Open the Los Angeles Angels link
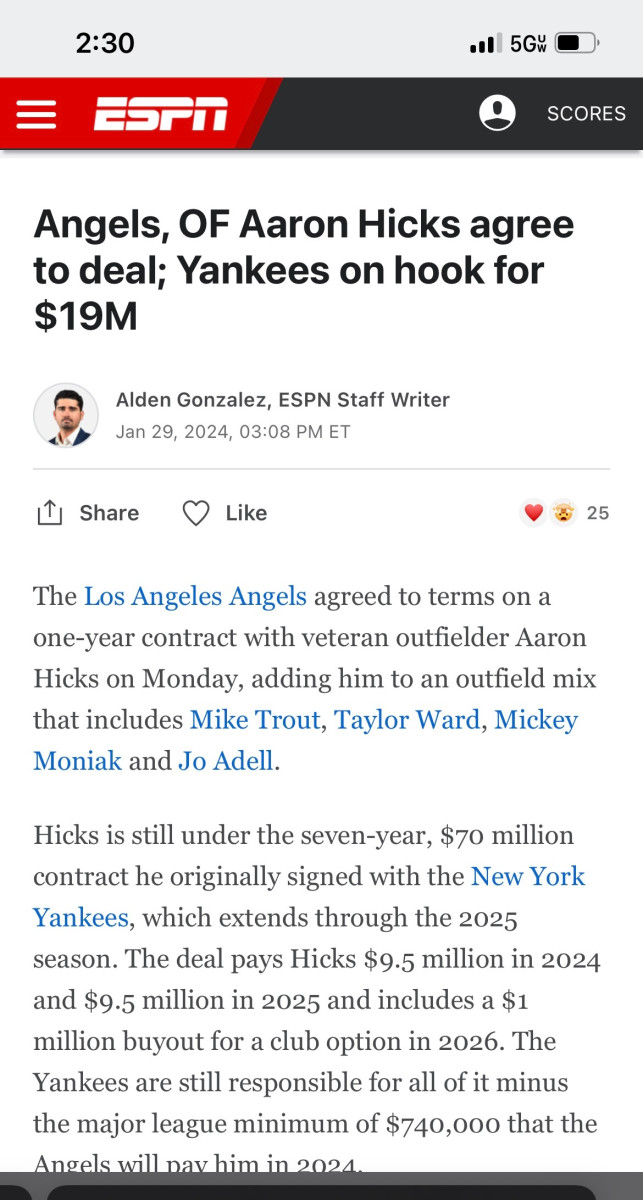The image size is (643, 1200). tap(195, 597)
